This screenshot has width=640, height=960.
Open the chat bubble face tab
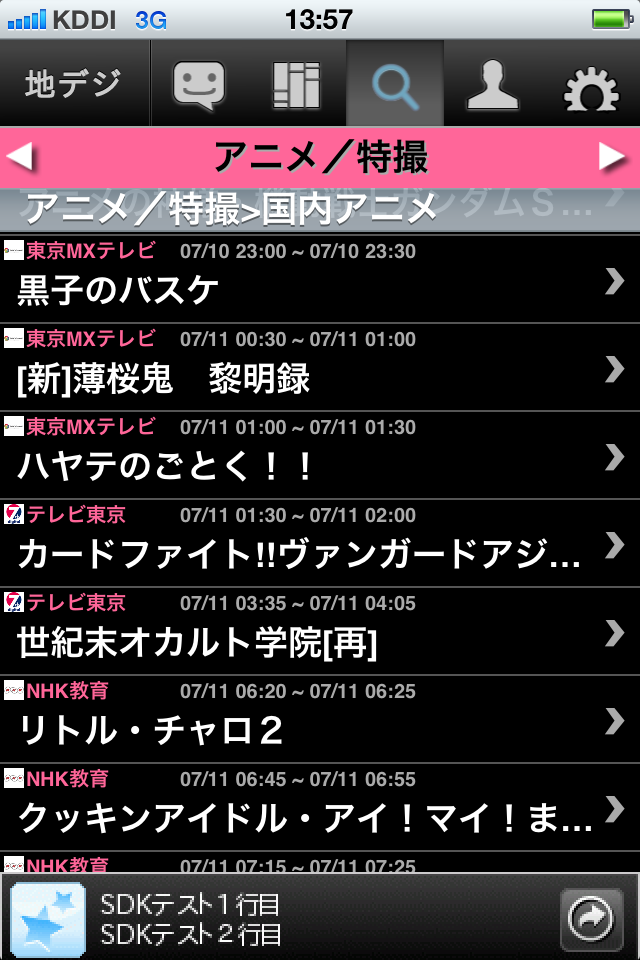click(198, 85)
